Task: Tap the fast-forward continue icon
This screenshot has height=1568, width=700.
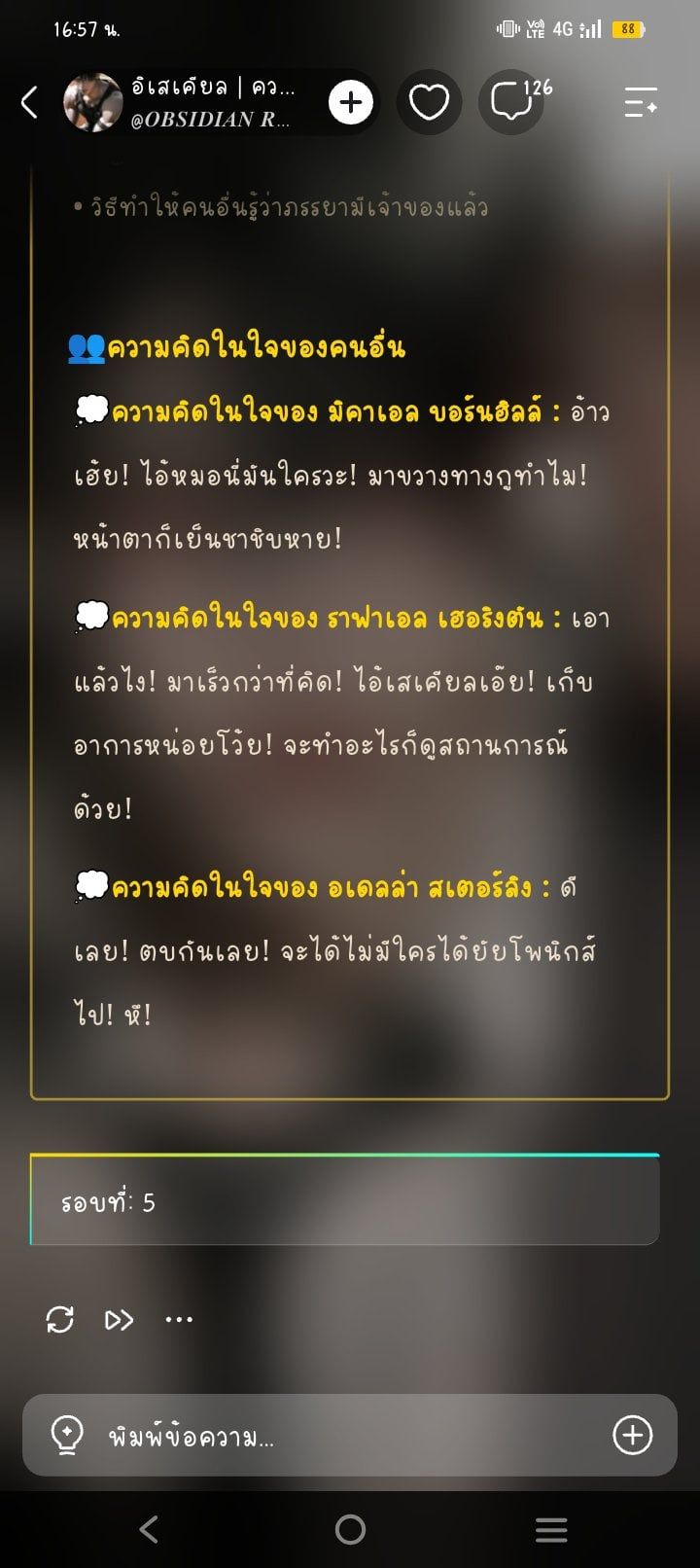Action: 119,1320
